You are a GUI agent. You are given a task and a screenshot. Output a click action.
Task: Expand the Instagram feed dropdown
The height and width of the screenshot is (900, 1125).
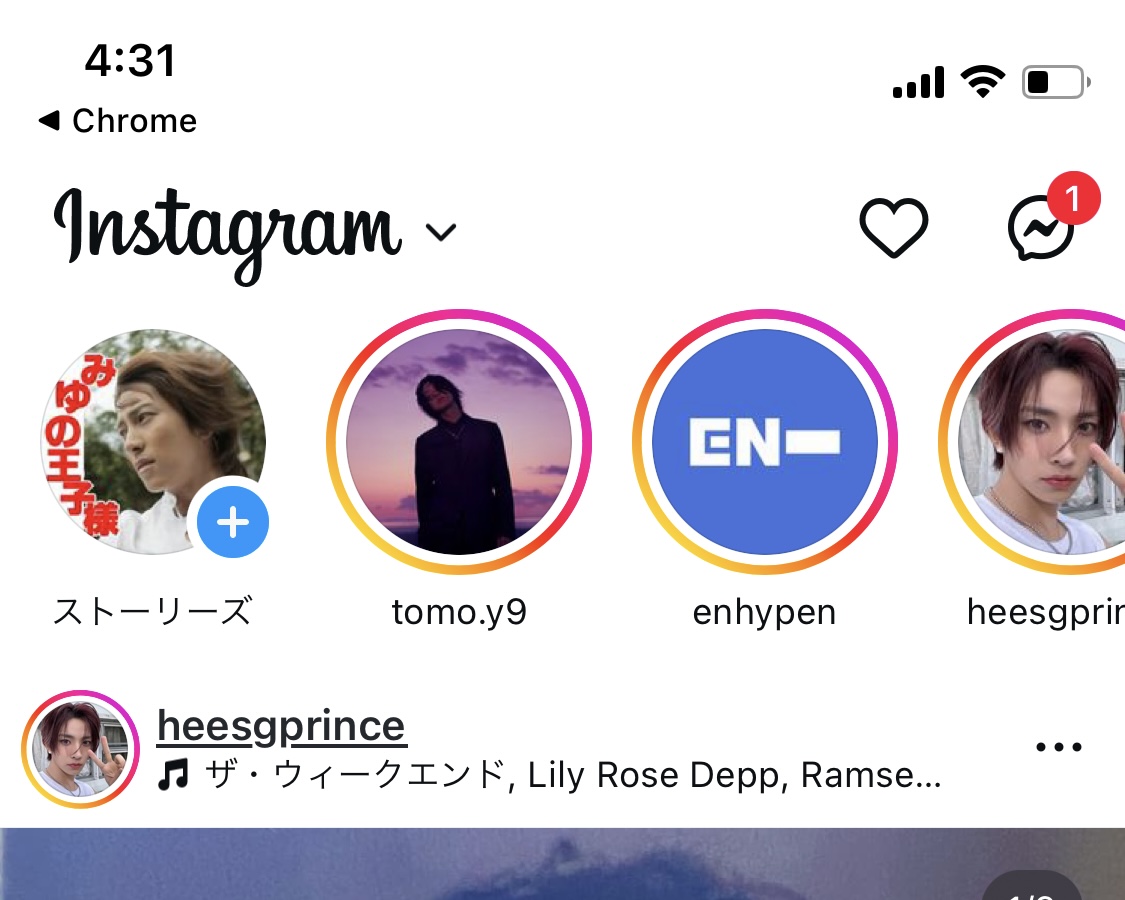point(440,232)
